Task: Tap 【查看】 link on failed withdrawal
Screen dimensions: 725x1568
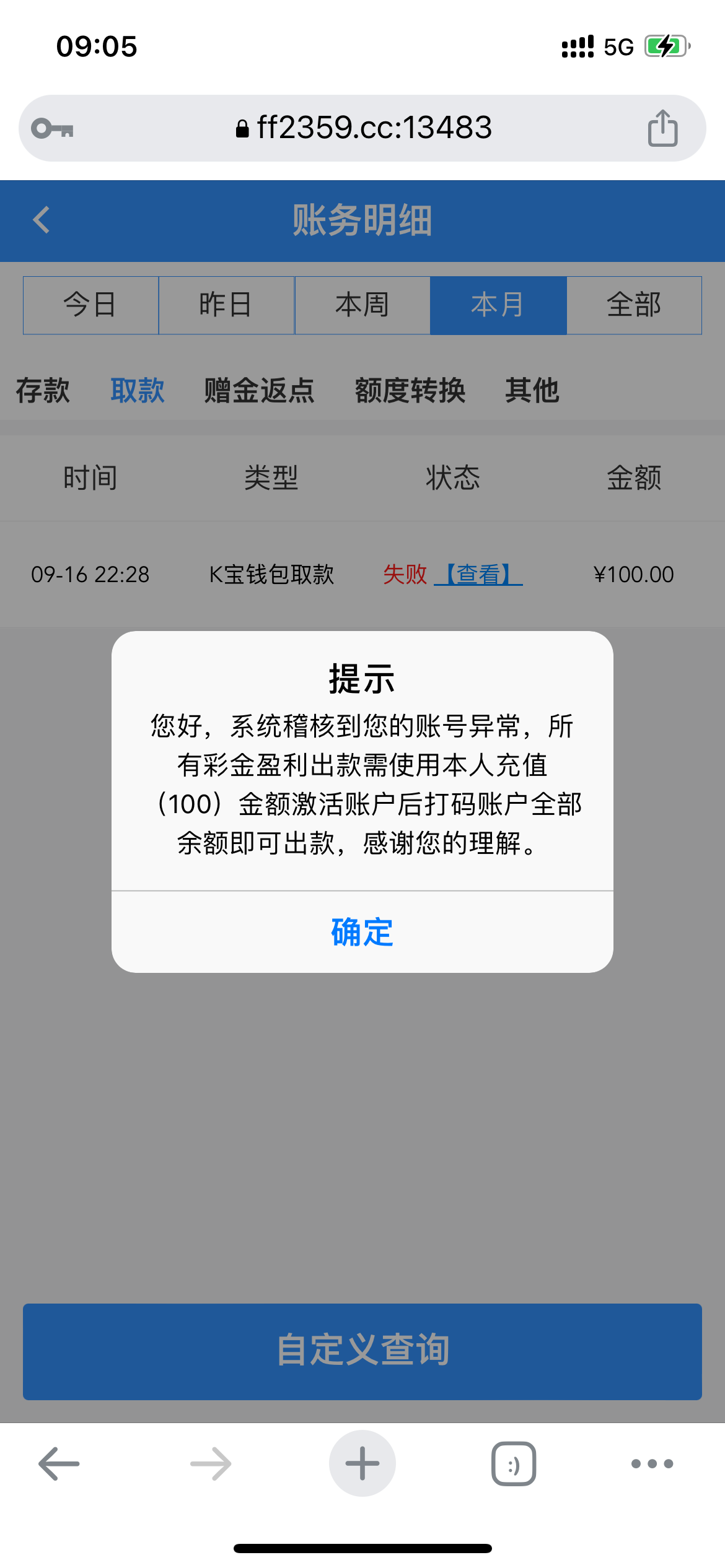Action: pyautogui.click(x=478, y=575)
